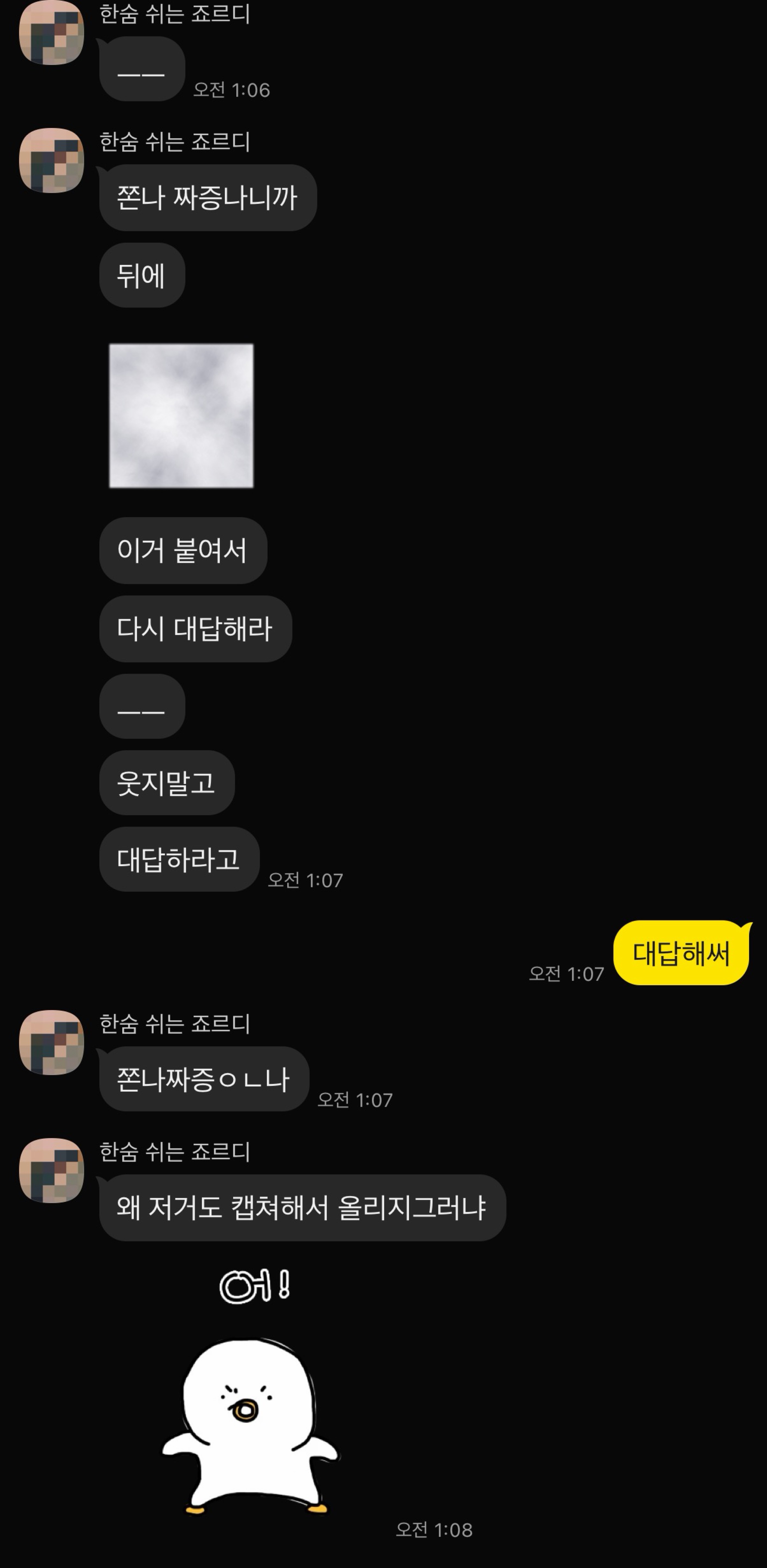
Task: Open the blurred photo sent after 뒤에
Action: (x=181, y=415)
